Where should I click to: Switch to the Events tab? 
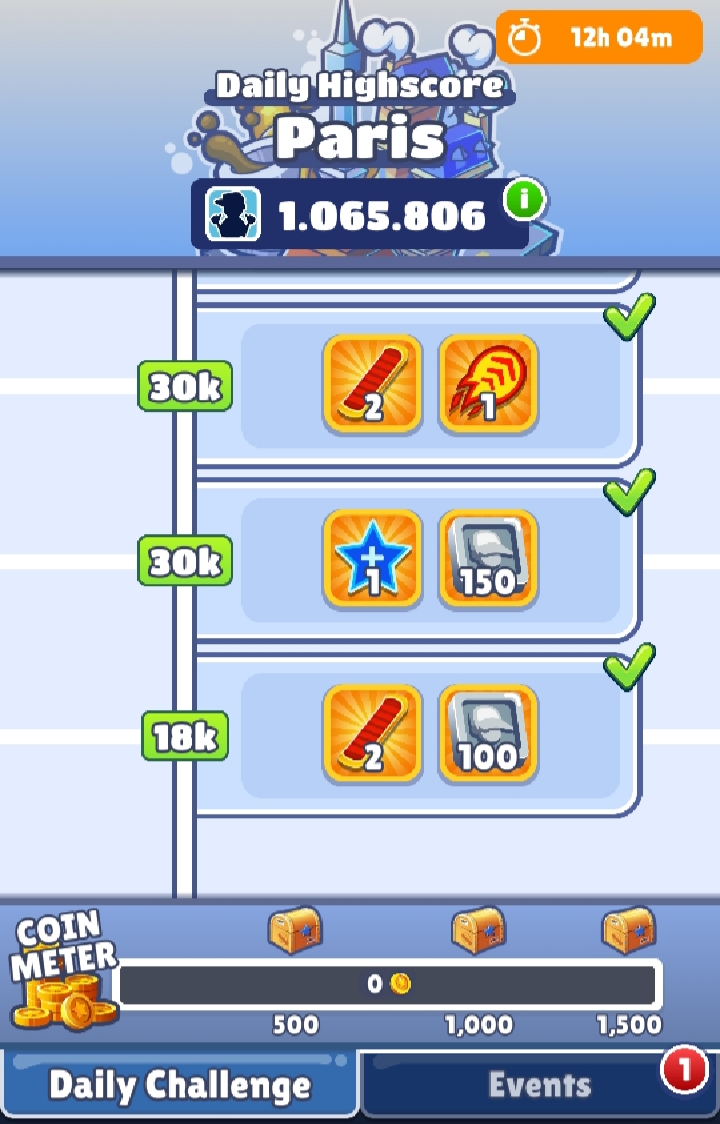click(x=539, y=1084)
